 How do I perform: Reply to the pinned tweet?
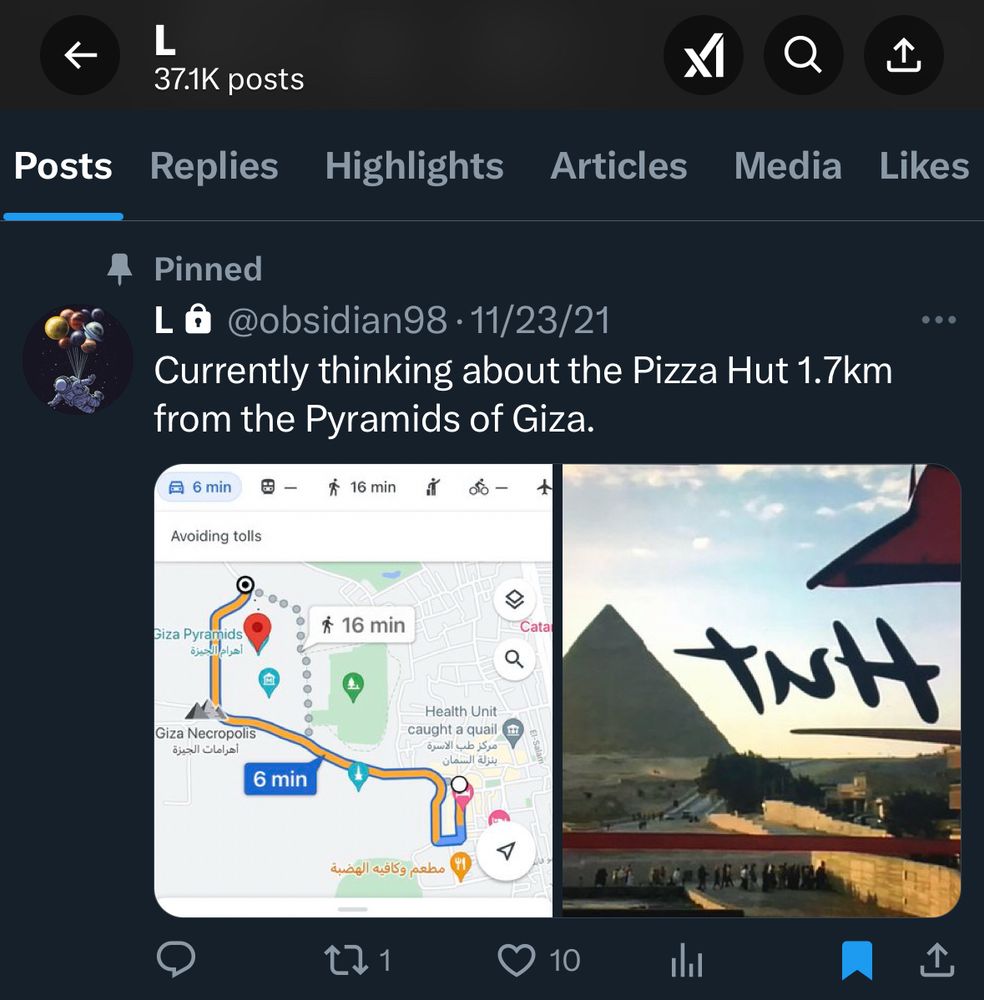176,959
